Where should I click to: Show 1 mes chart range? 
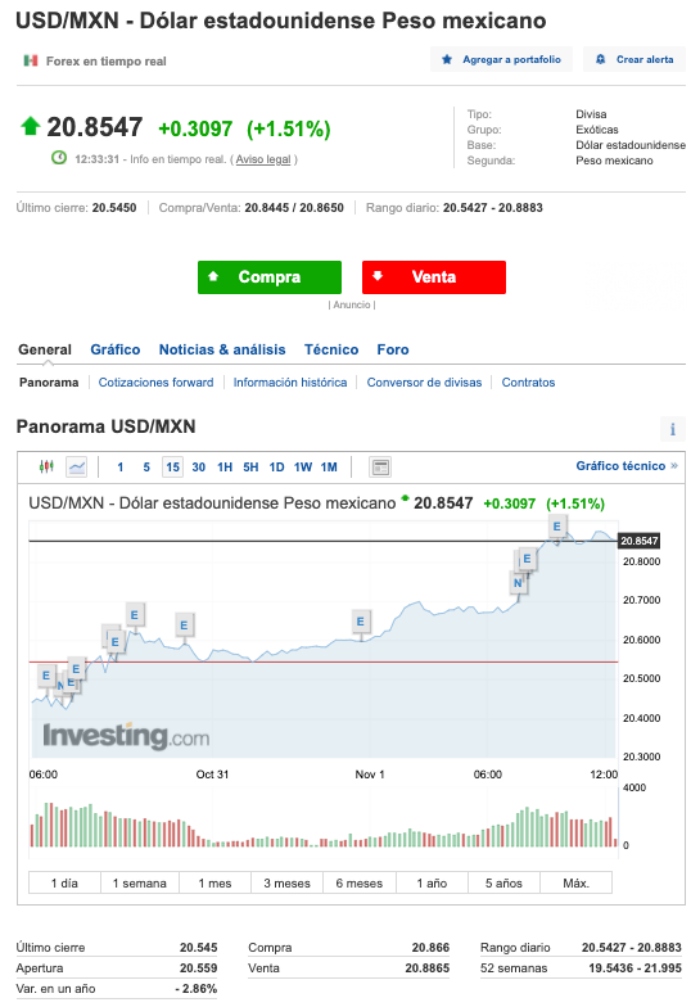pyautogui.click(x=214, y=883)
